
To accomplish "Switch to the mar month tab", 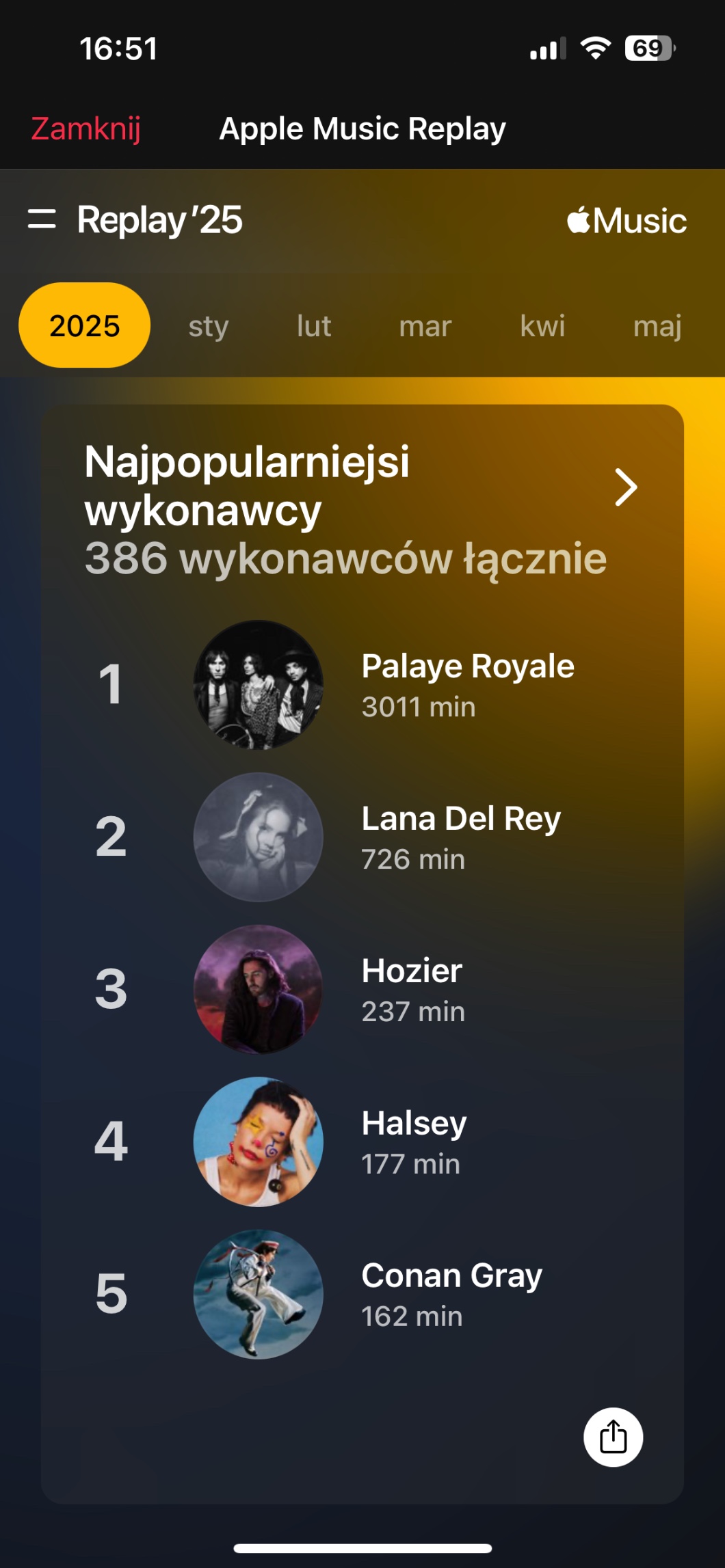I will 425,326.
